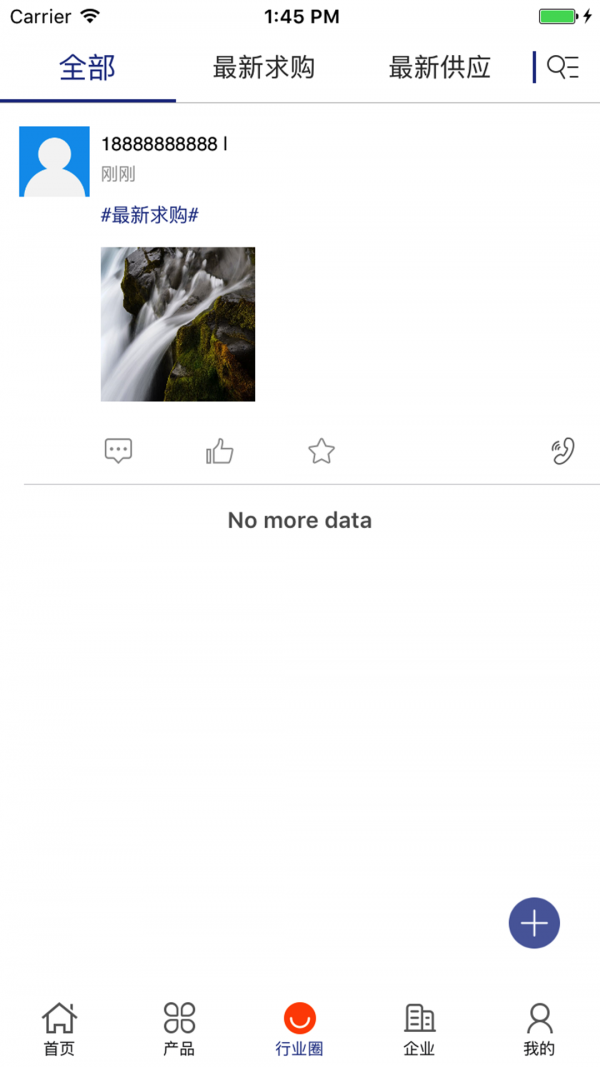Open the search filter icon

[x=563, y=68]
